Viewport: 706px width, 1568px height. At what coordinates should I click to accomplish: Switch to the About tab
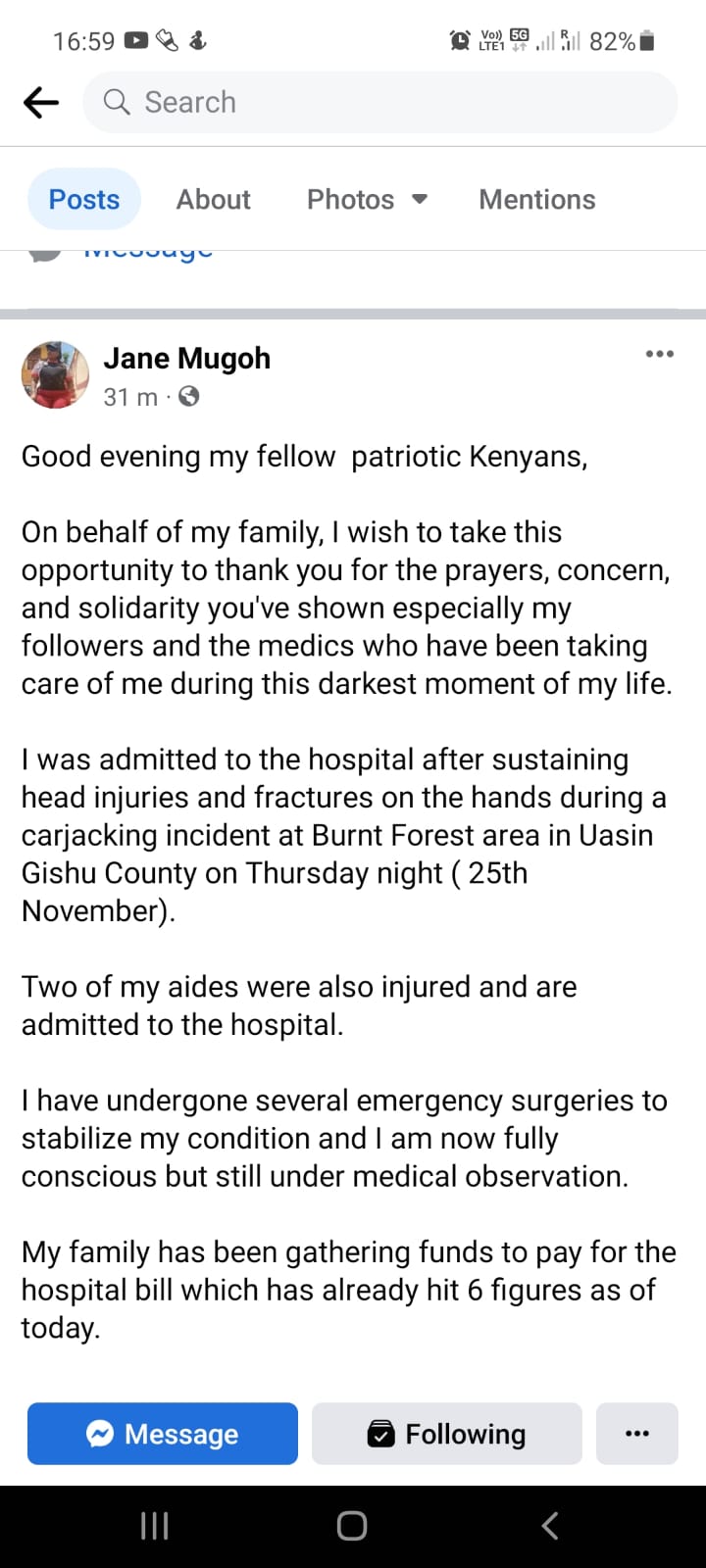[213, 199]
